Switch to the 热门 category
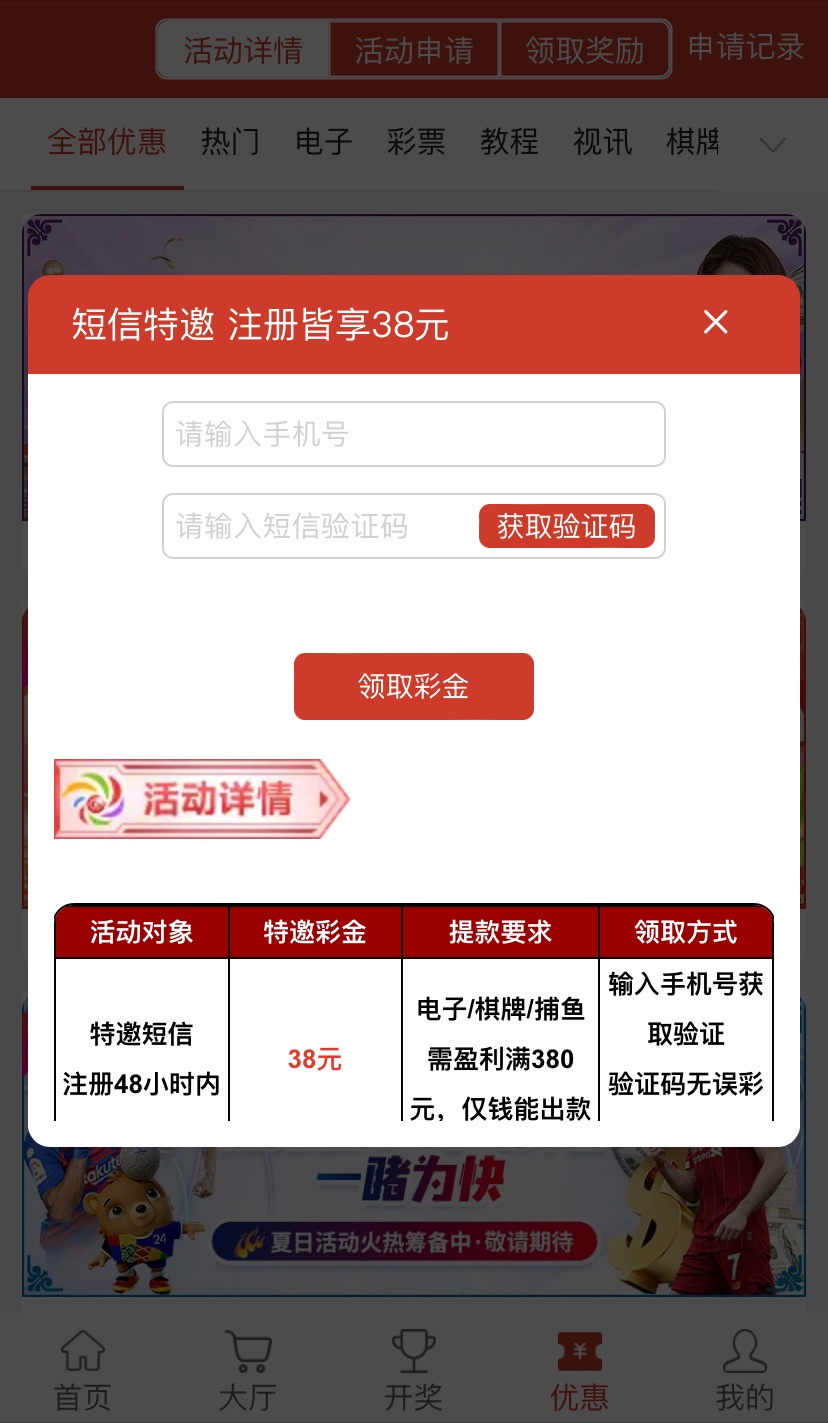 (230, 142)
